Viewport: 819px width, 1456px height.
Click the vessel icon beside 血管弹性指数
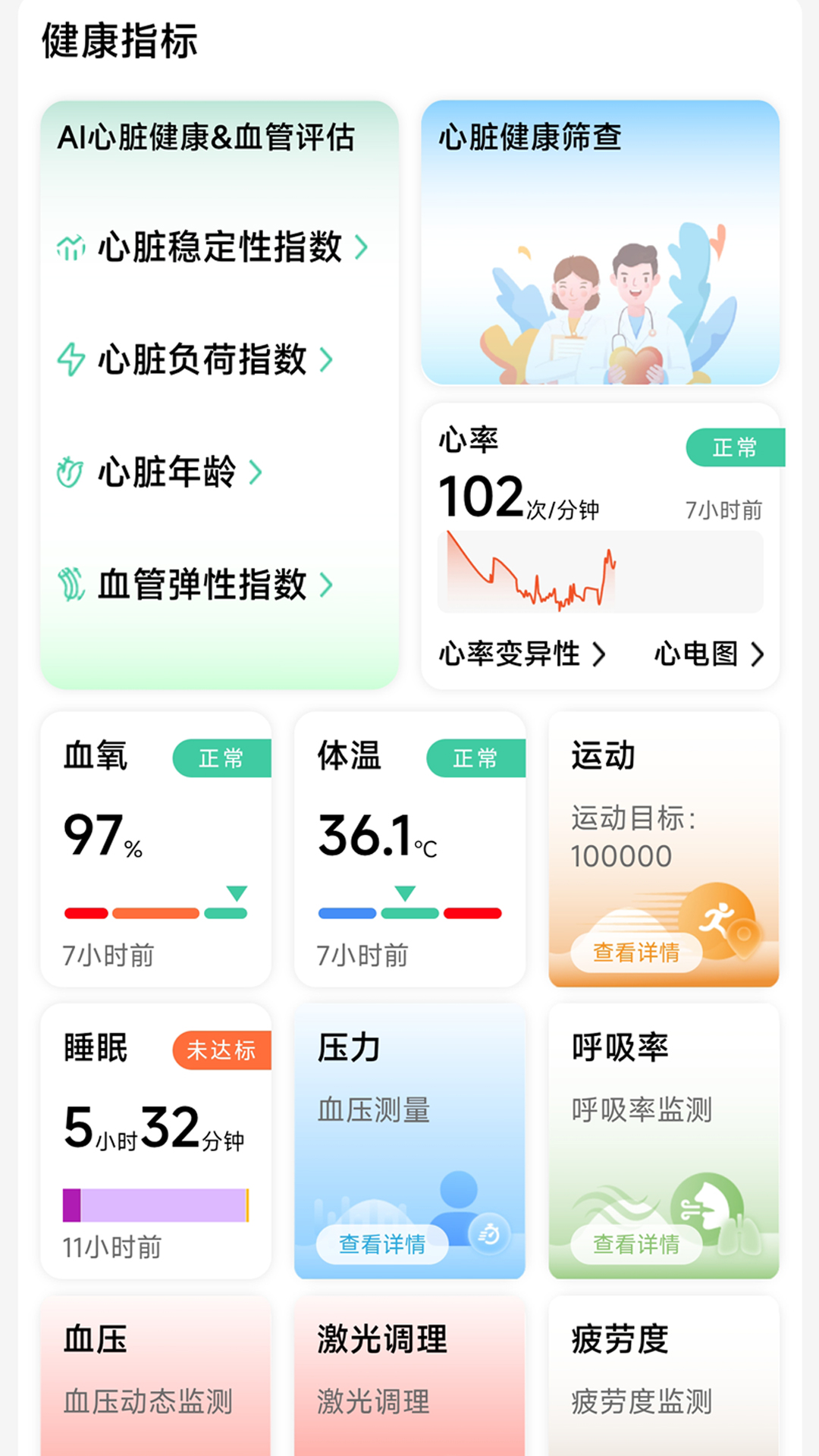(71, 584)
